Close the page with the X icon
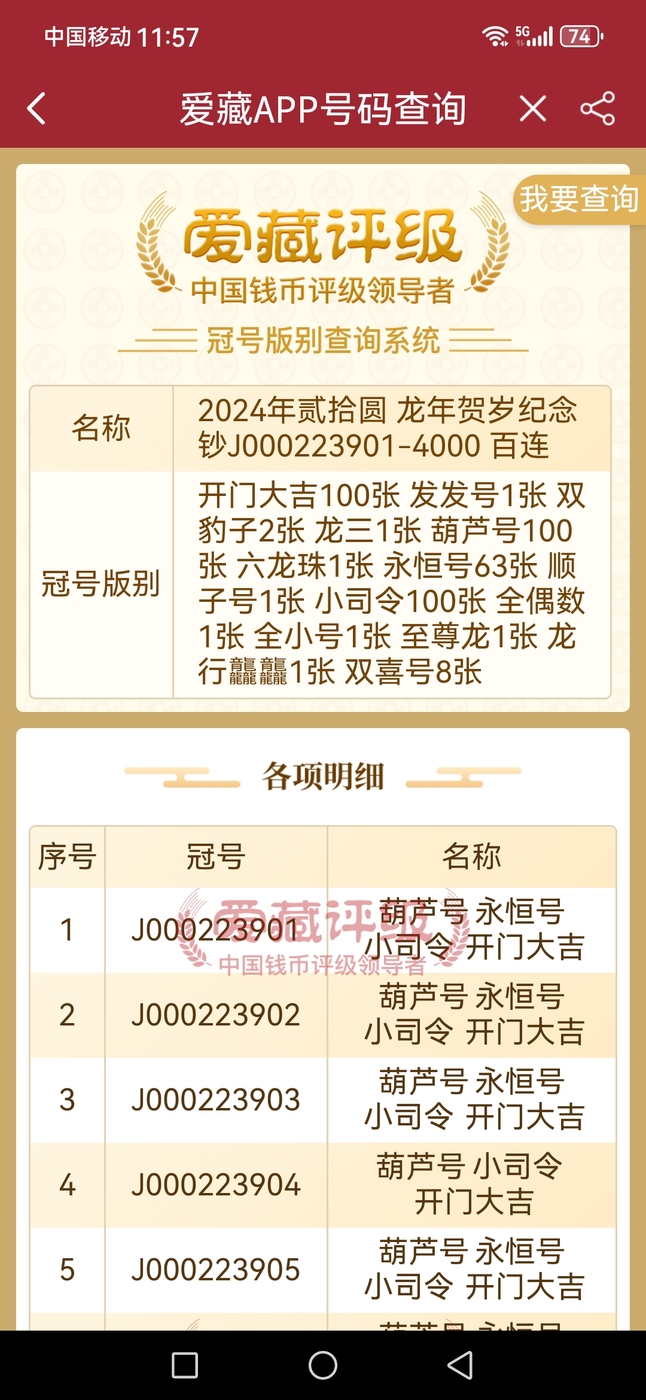This screenshot has height=1400, width=646. coord(533,108)
